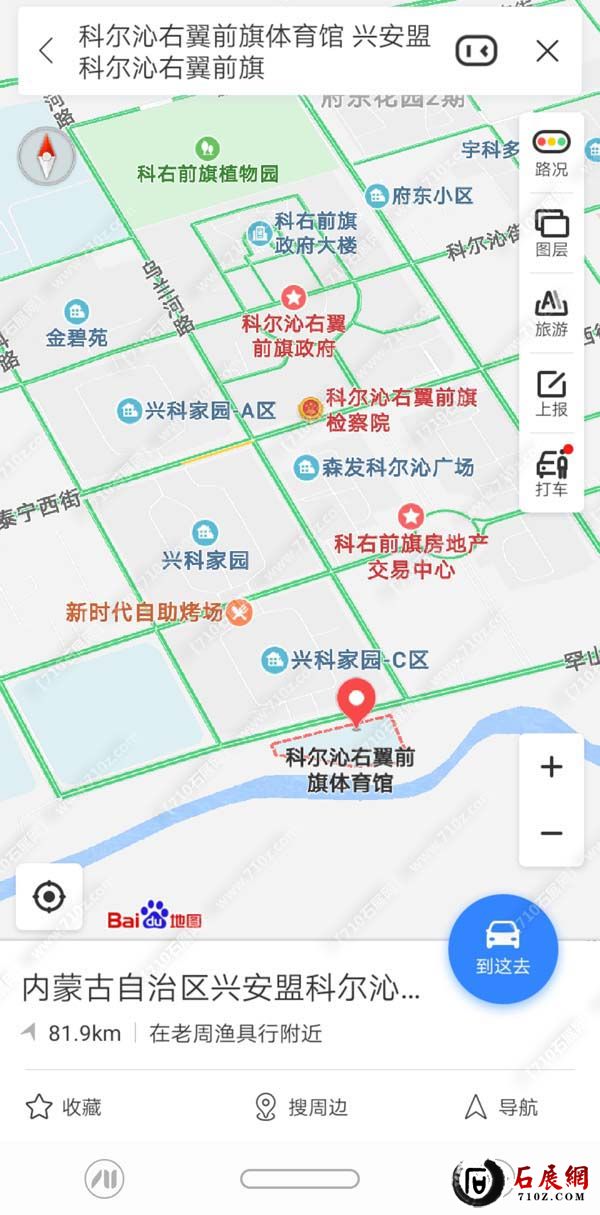Tap the compass to reset orientation
This screenshot has width=600, height=1215.
46,158
